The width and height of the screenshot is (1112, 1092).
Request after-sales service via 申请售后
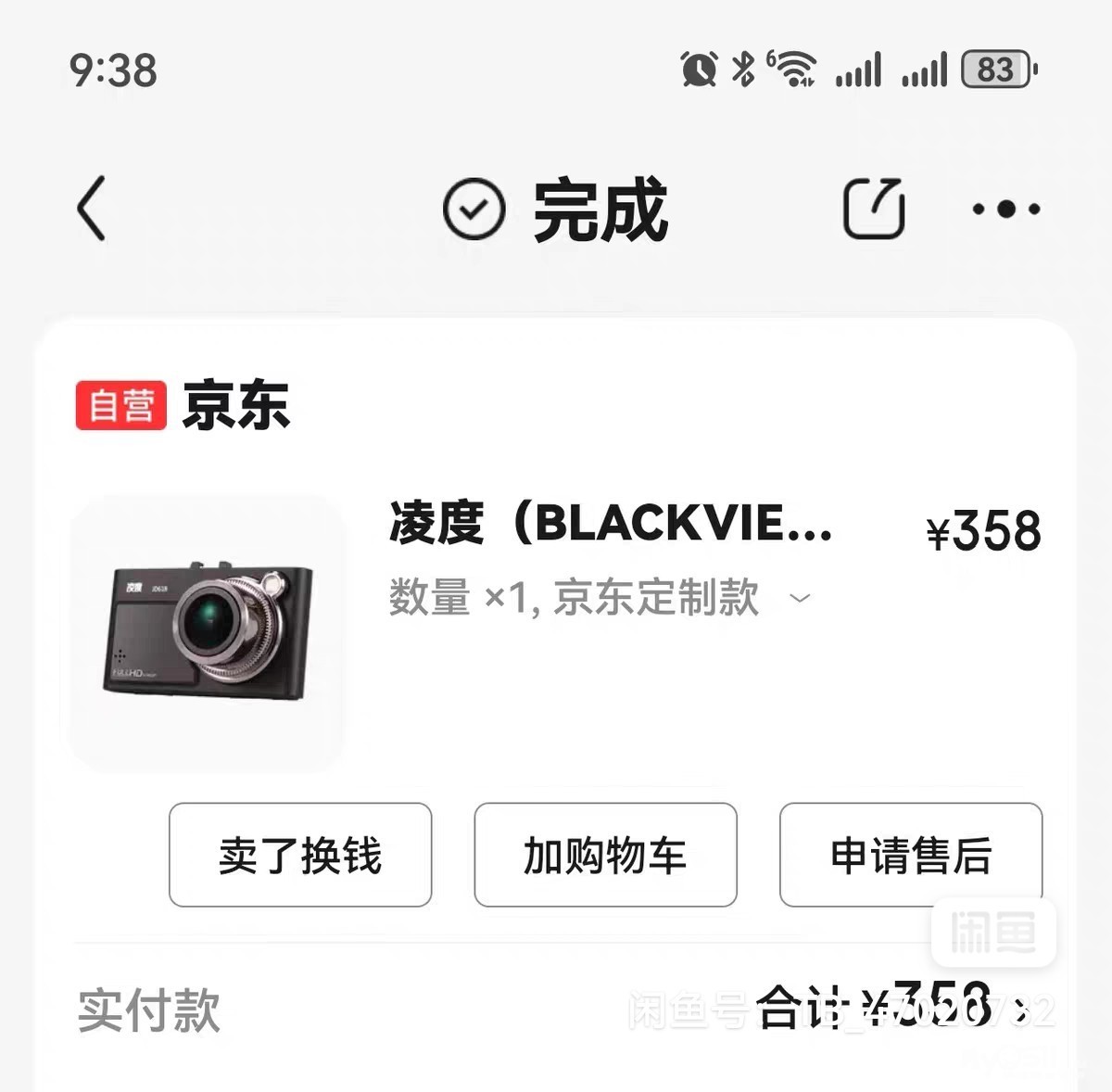[x=911, y=855]
